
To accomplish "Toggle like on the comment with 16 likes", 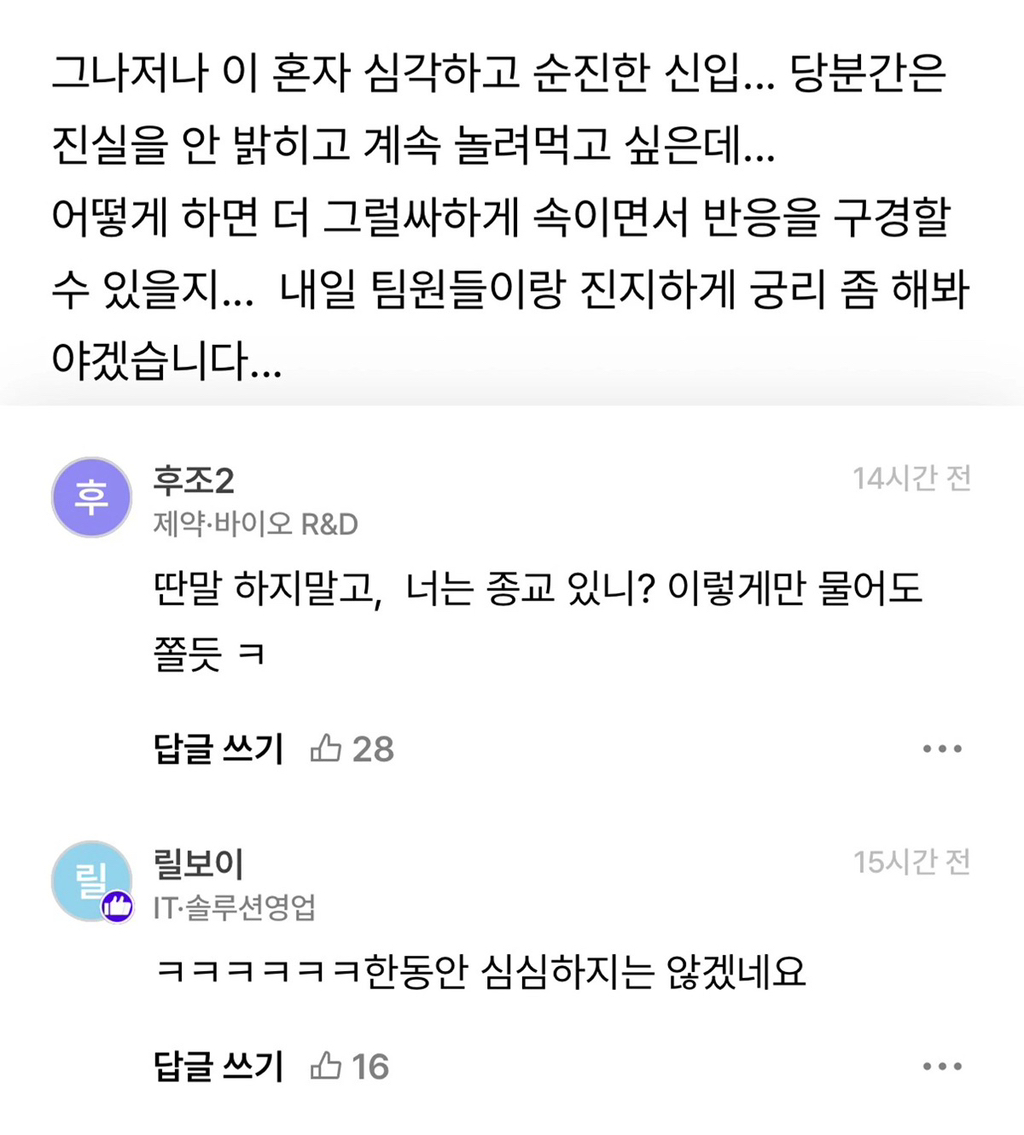I will pos(330,1066).
